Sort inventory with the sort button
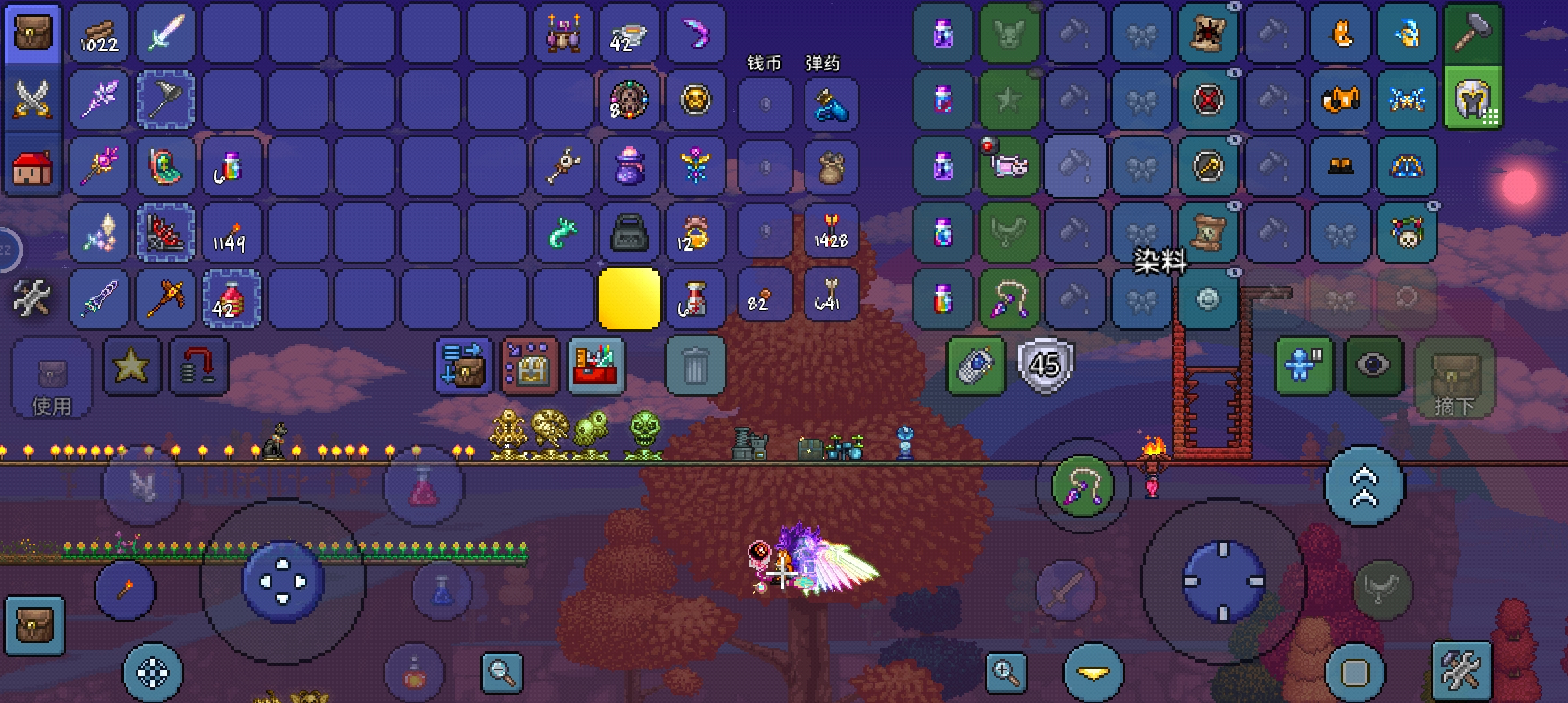Viewport: 1568px width, 703px height. coord(463,366)
